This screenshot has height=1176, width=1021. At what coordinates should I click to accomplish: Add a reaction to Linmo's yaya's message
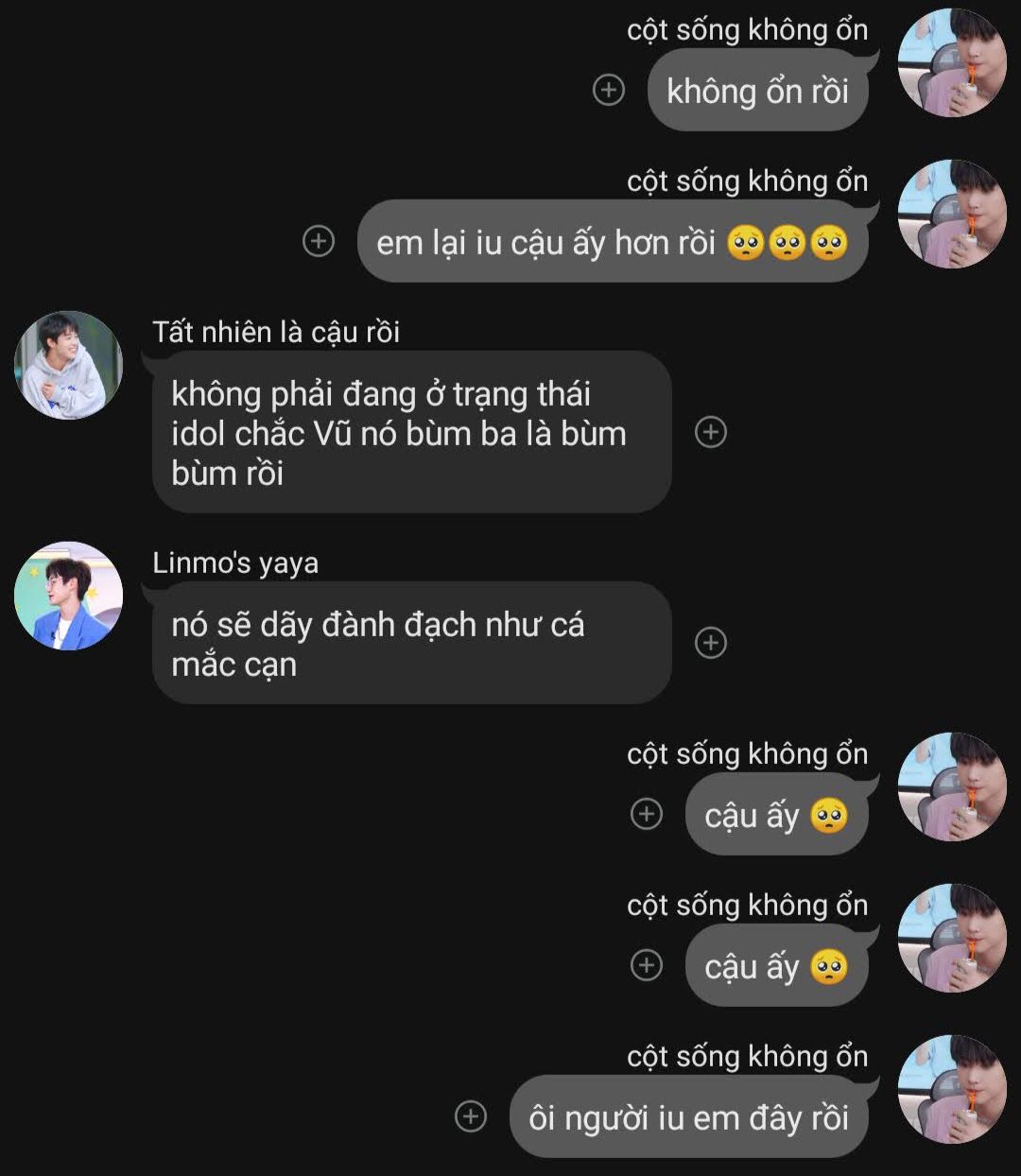click(710, 643)
